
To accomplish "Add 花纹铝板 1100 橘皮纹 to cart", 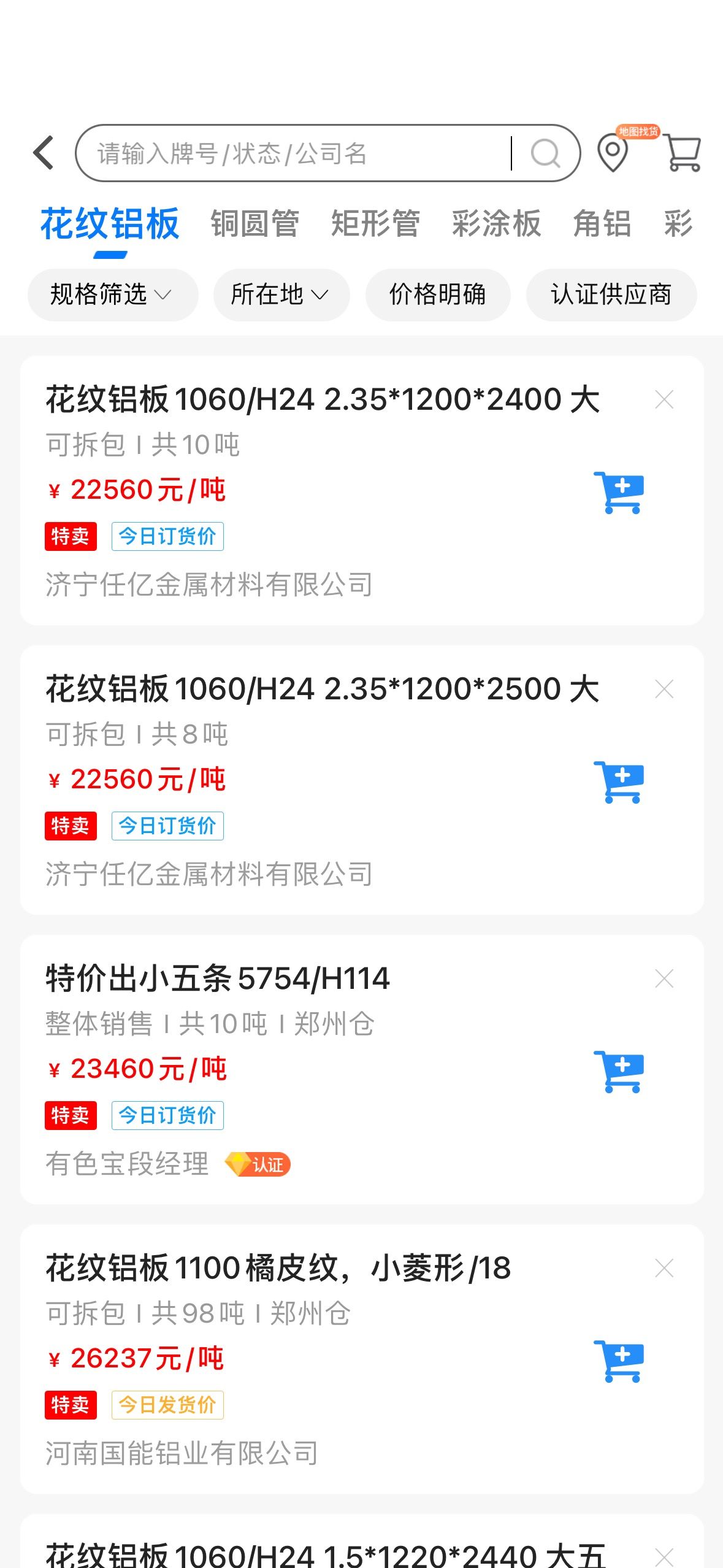I will [619, 1361].
